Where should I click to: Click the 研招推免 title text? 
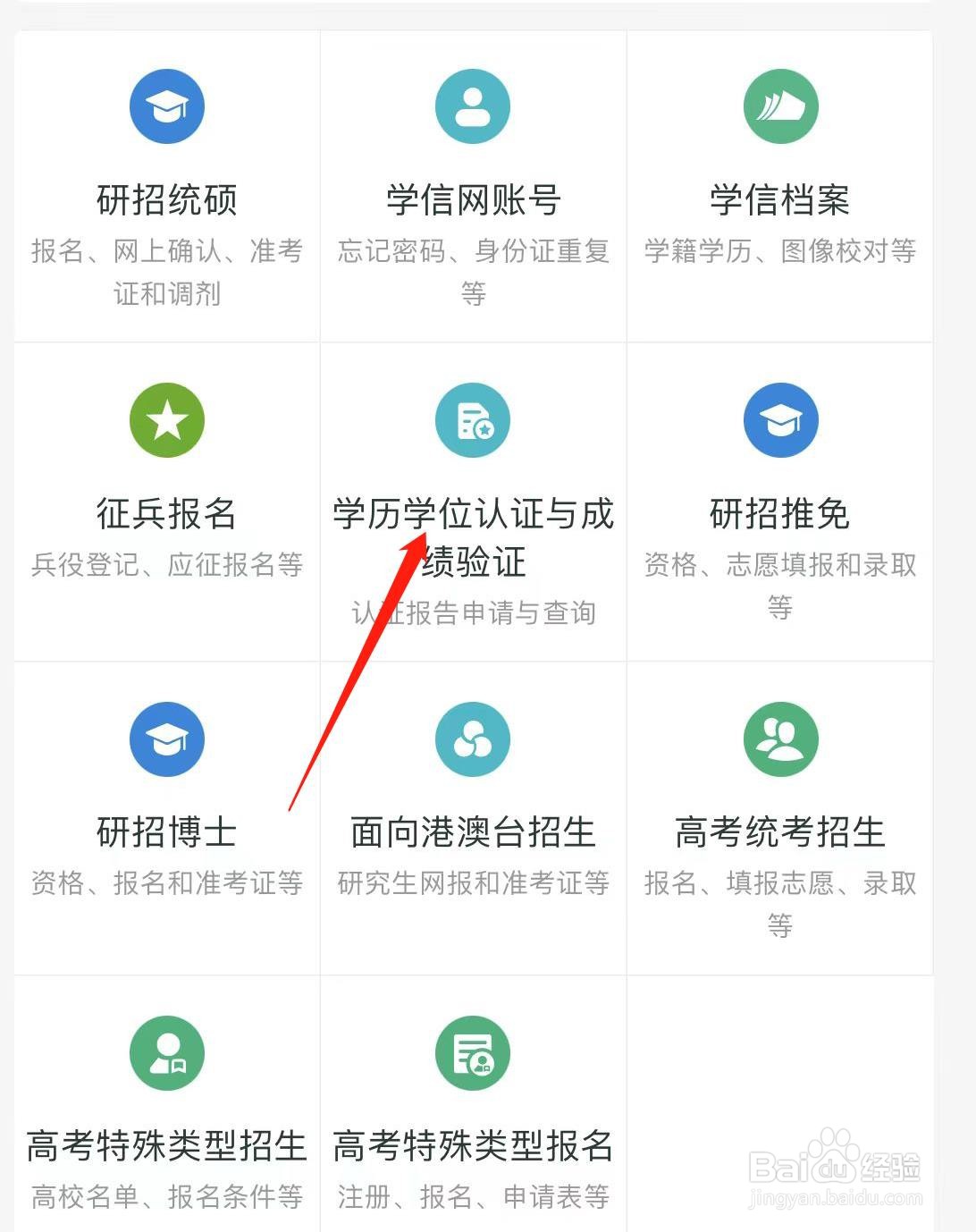click(x=781, y=514)
